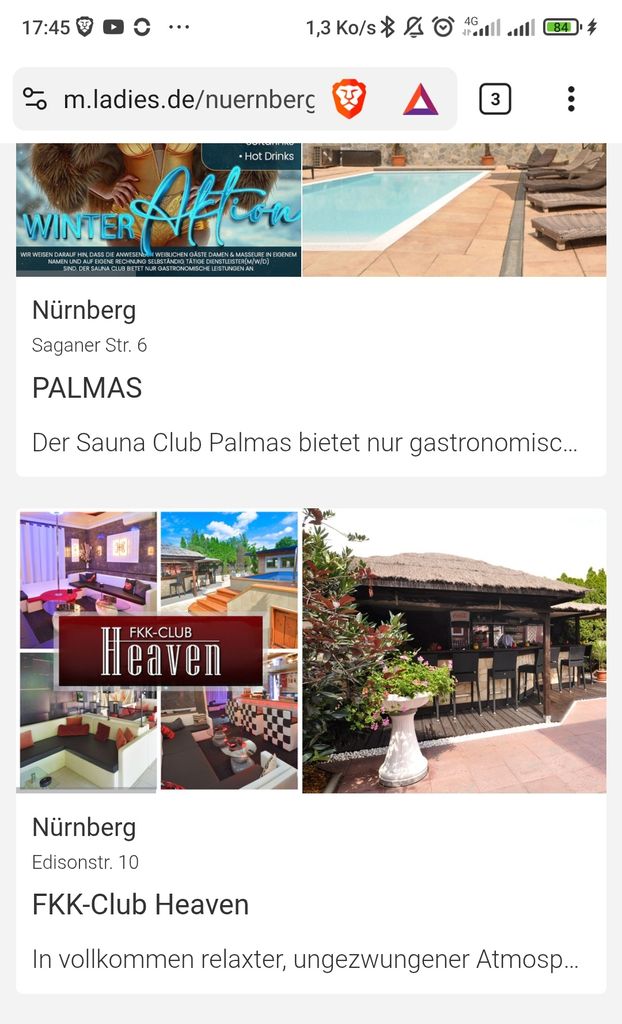Viewport: 622px width, 1024px height.
Task: Open the browser overflow menu
Action: click(x=571, y=99)
